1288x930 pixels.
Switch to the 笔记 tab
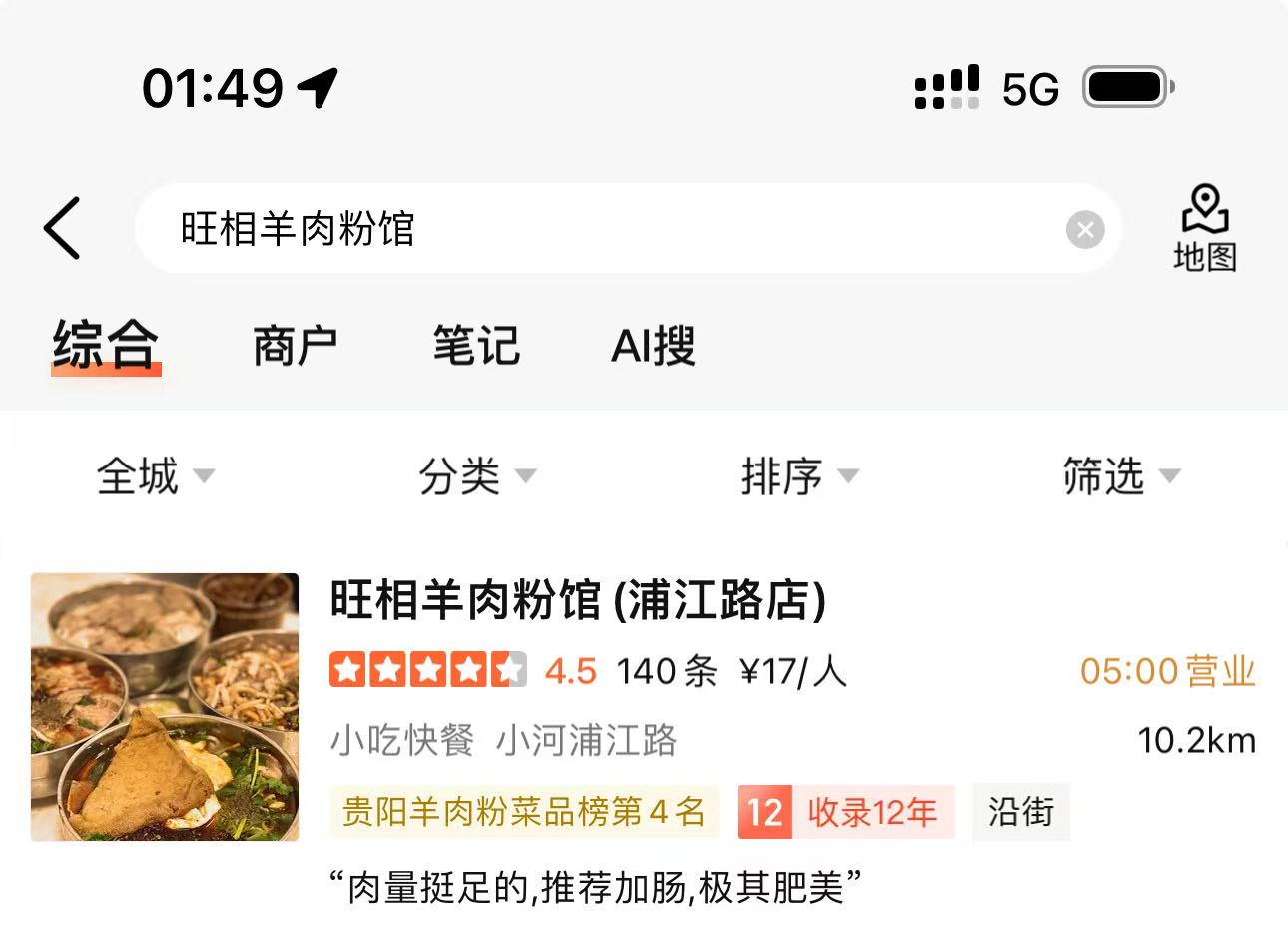tap(476, 347)
